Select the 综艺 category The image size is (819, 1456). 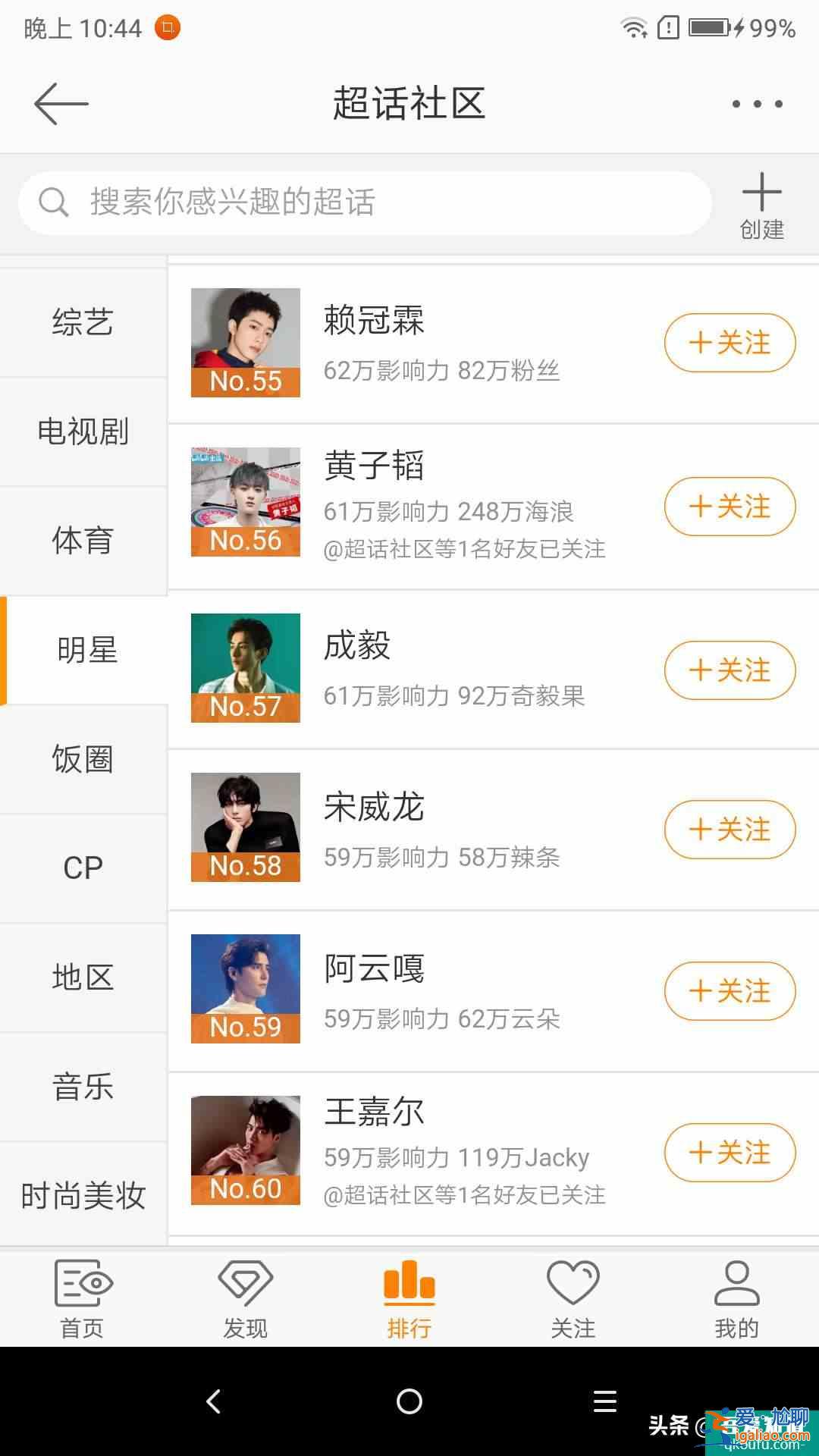click(83, 322)
